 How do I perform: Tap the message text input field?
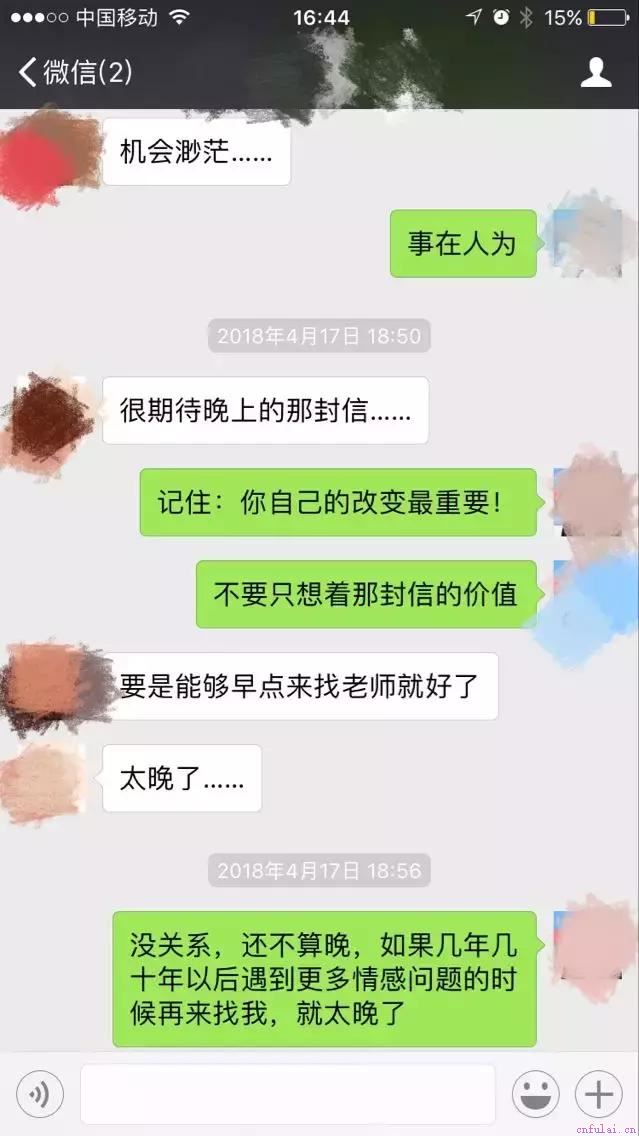[288, 1094]
